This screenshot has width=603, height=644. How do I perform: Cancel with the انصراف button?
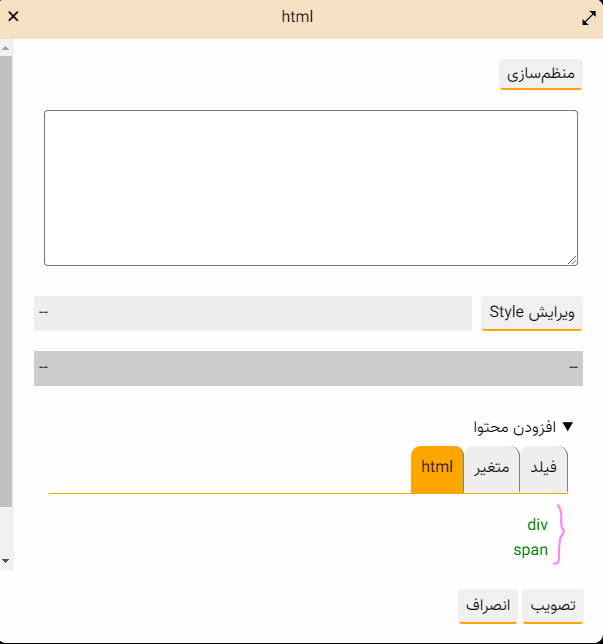[488, 606]
